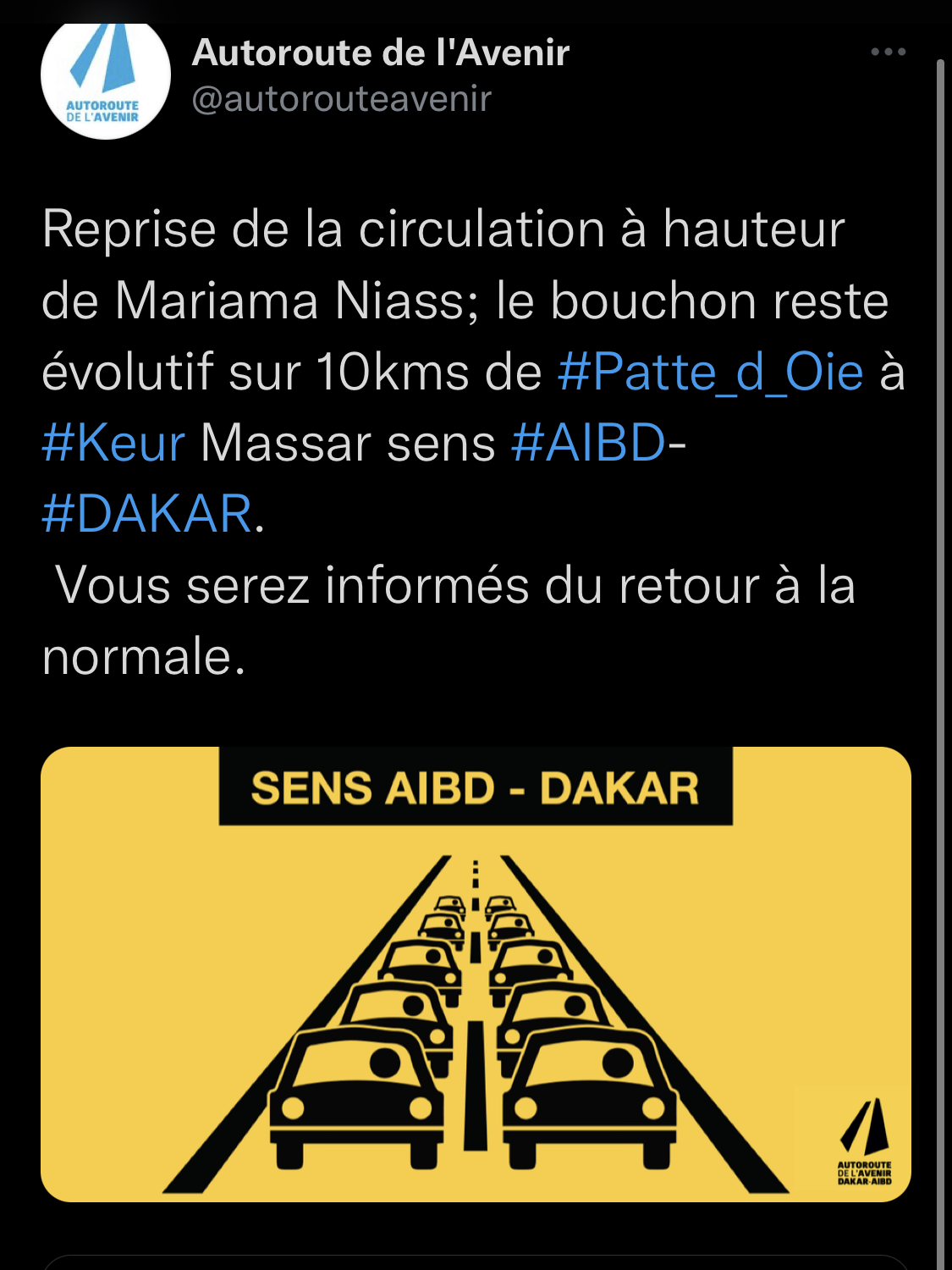Enlarge the SENS AIBD - DAKAR image
The width and height of the screenshot is (952, 1270).
[476, 974]
